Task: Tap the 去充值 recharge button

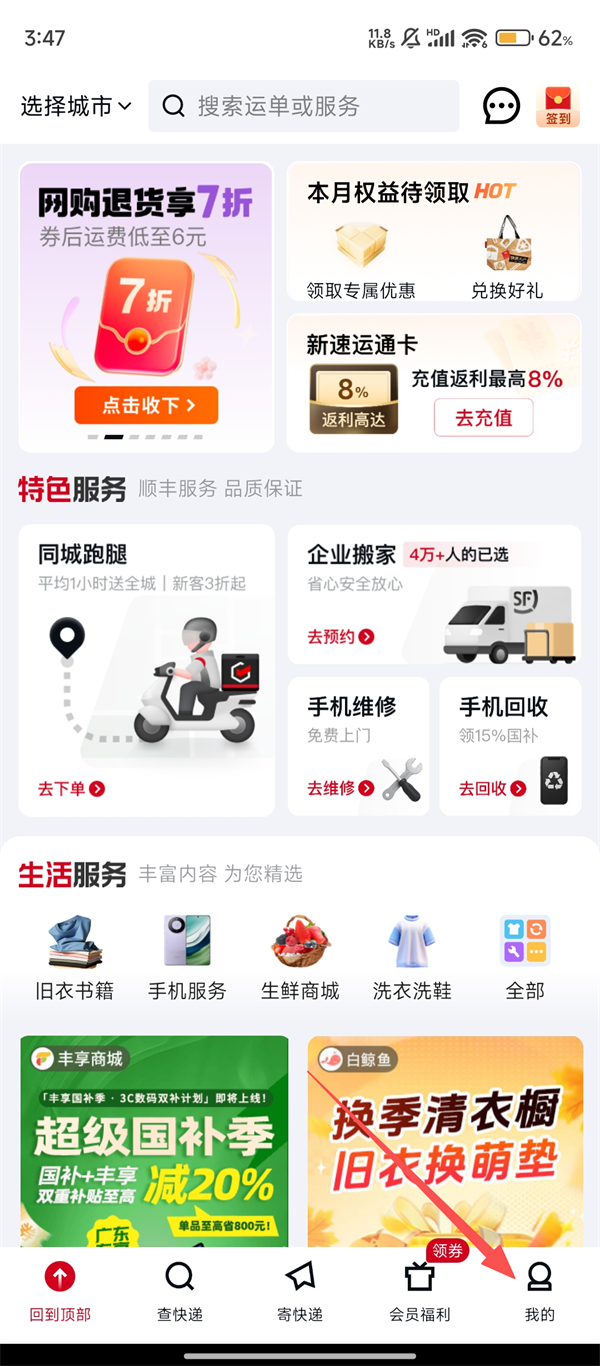Action: coord(483,418)
